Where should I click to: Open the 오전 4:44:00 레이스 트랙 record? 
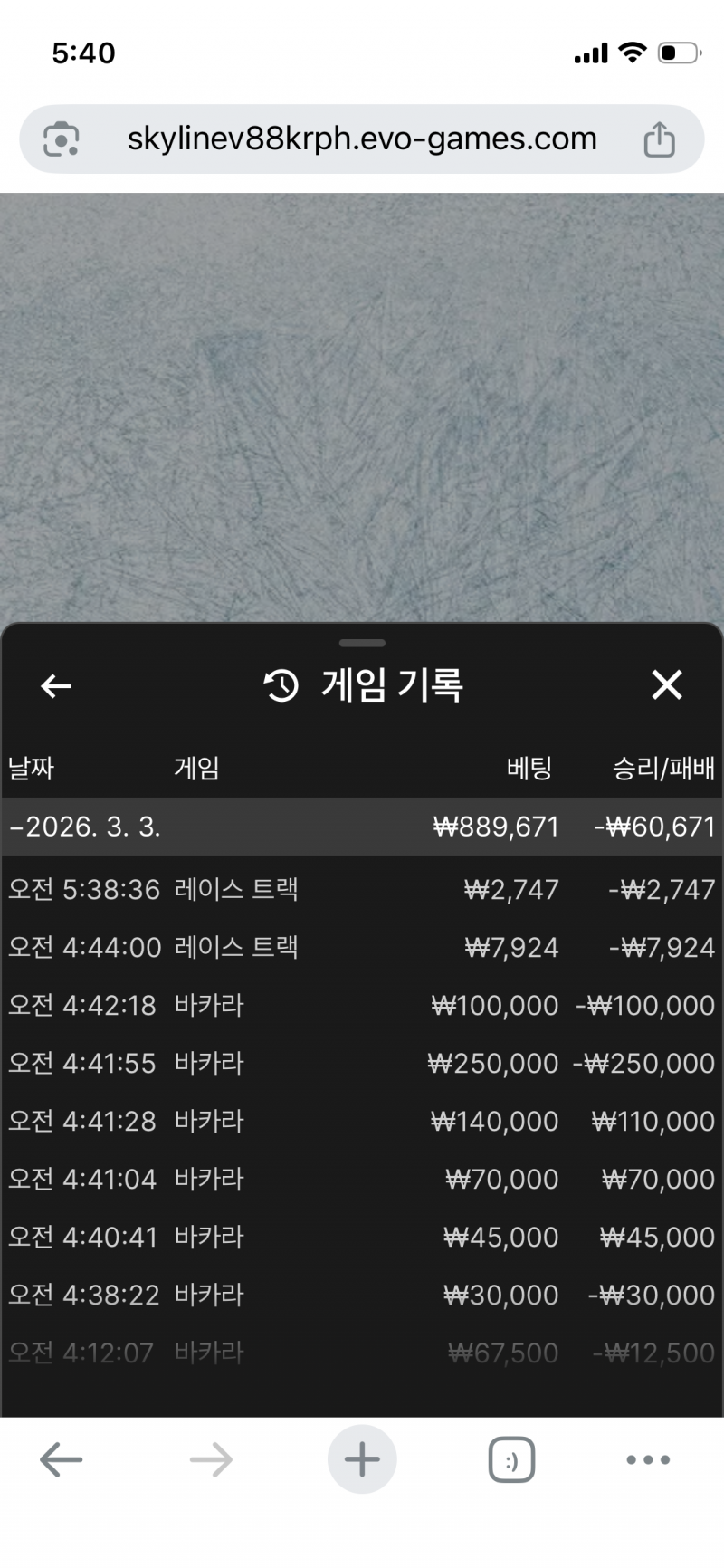(362, 947)
